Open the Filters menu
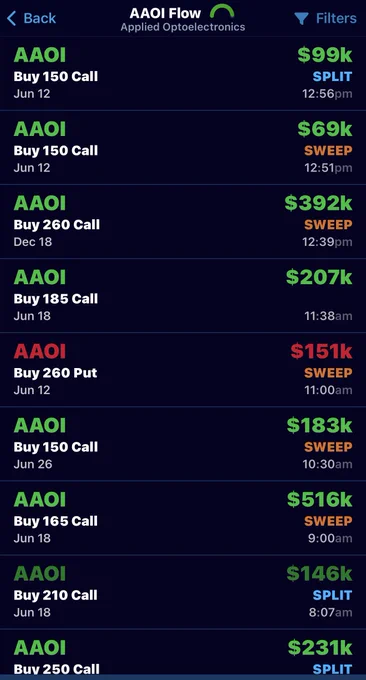The width and height of the screenshot is (366, 680). [325, 18]
